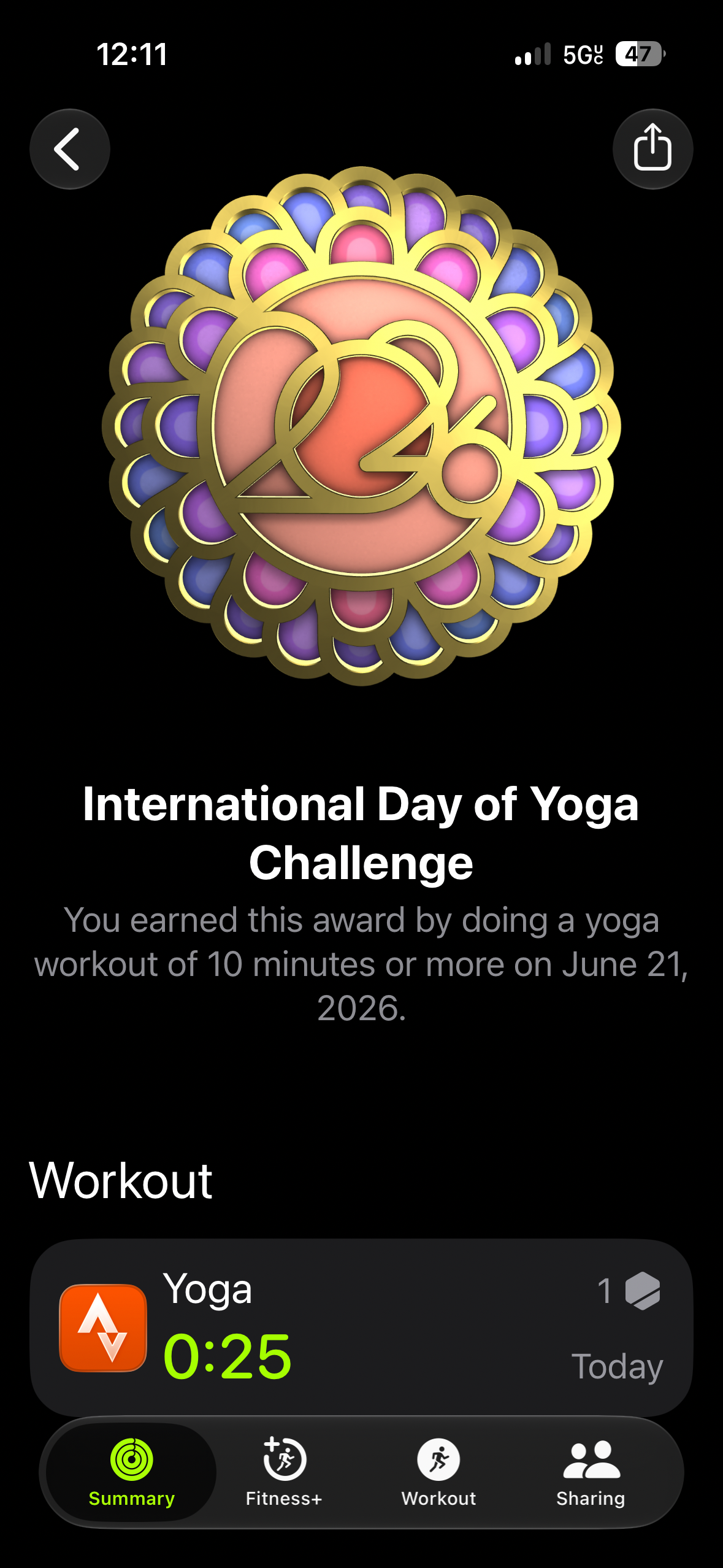Viewport: 723px width, 1568px height.
Task: Switch to the Fitness+ tab
Action: click(284, 1472)
